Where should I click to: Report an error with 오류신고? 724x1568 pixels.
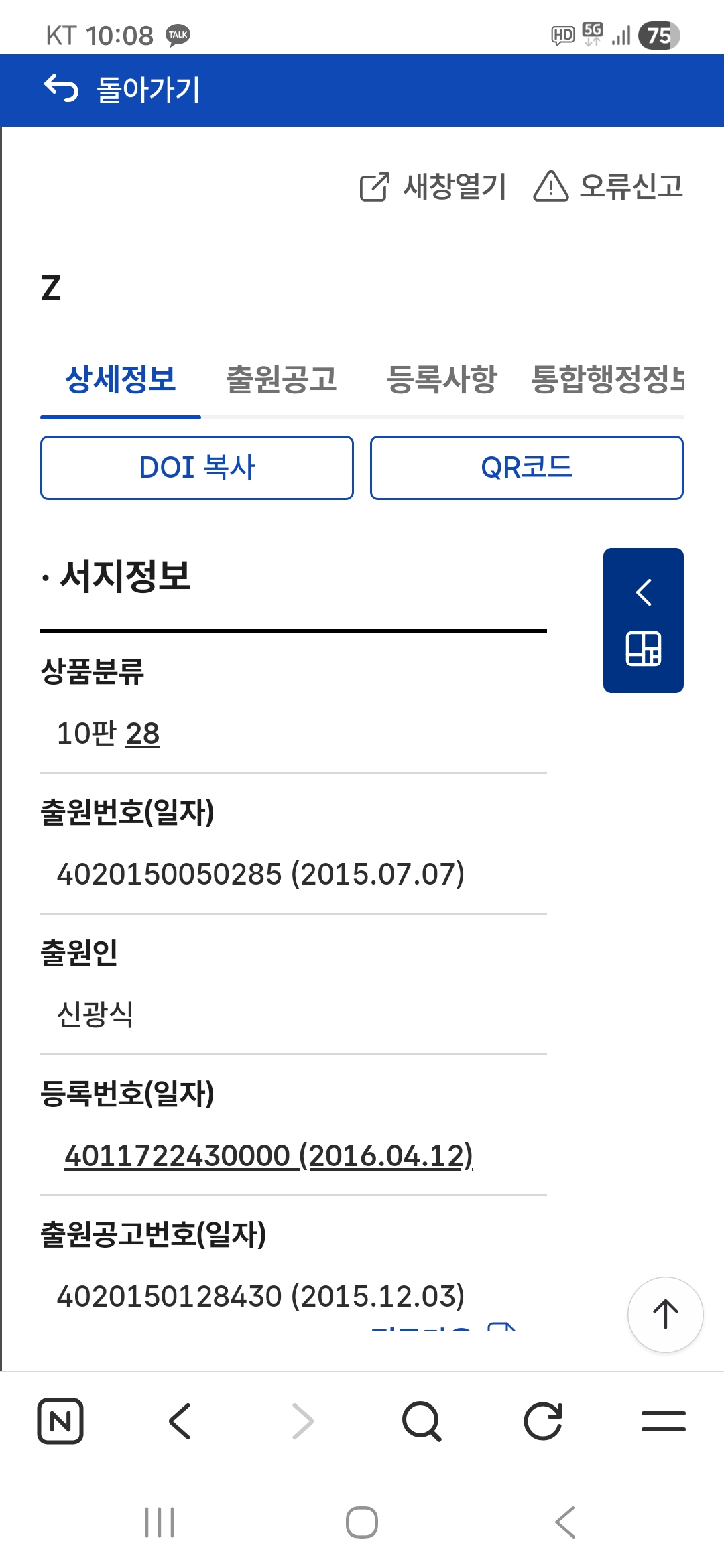click(608, 186)
